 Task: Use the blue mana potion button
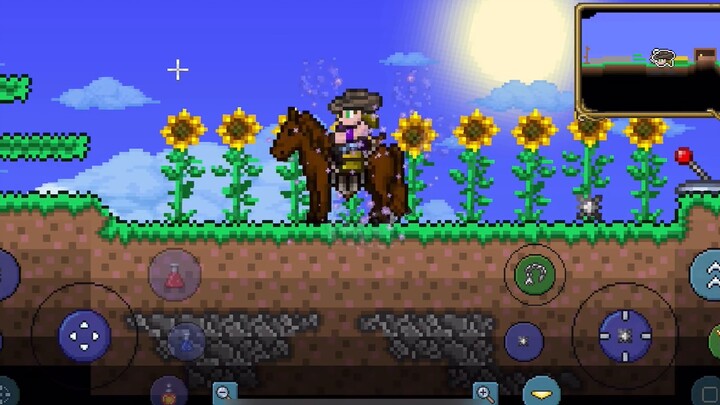[186, 340]
